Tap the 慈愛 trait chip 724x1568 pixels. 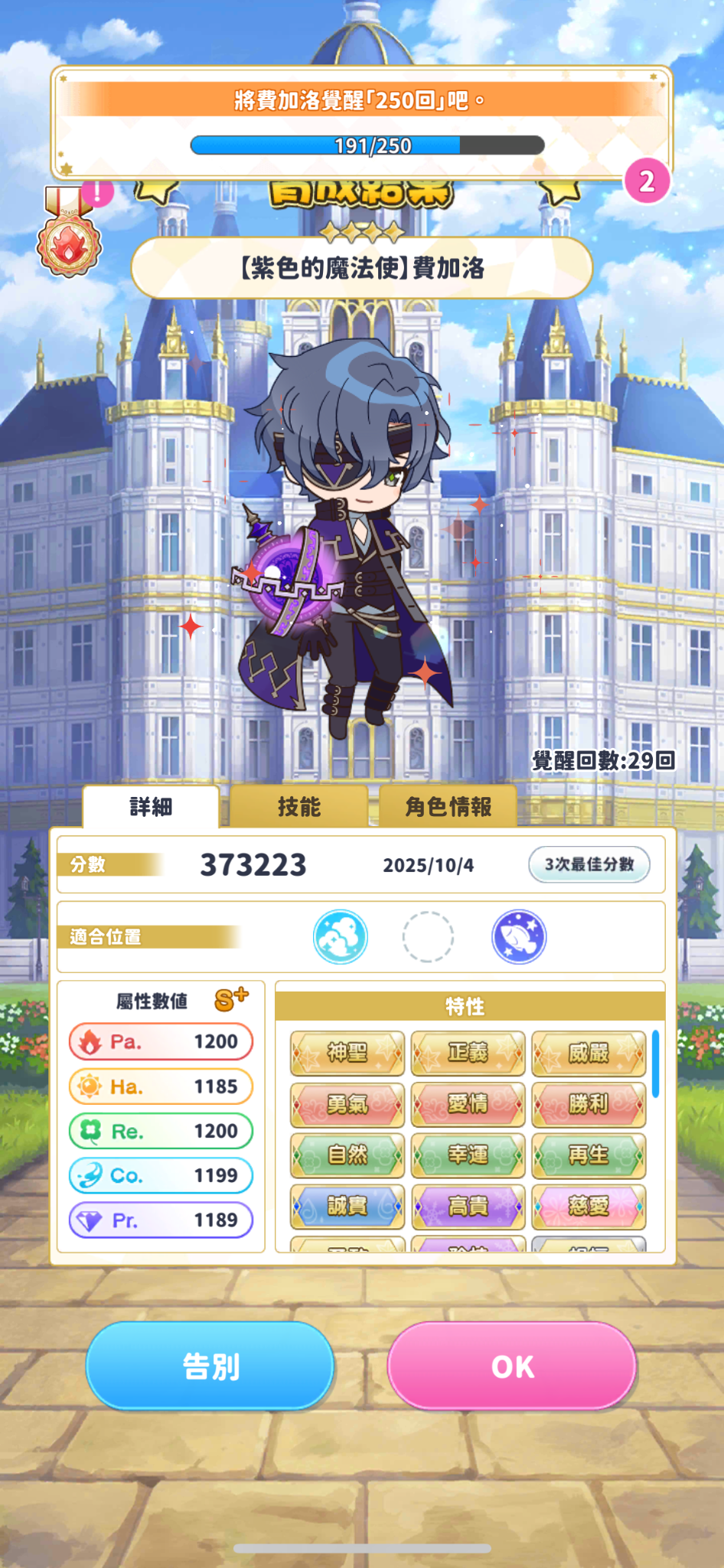click(588, 1206)
